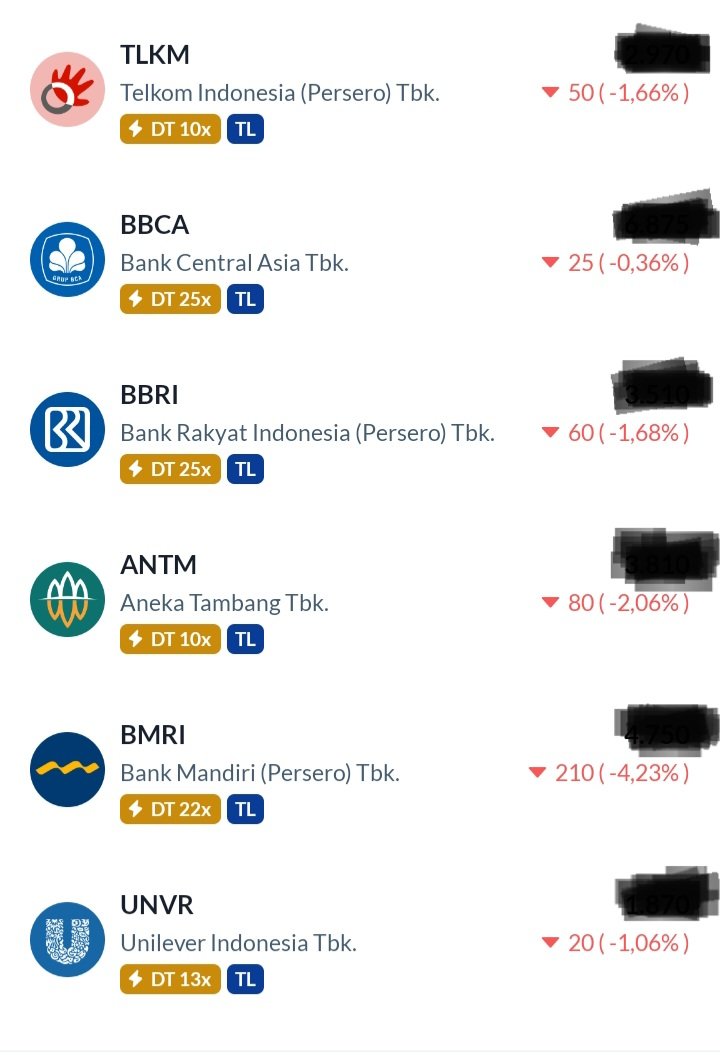The width and height of the screenshot is (720, 1055).
Task: Click the DT 22x badge on BMRI
Action: tap(169, 808)
